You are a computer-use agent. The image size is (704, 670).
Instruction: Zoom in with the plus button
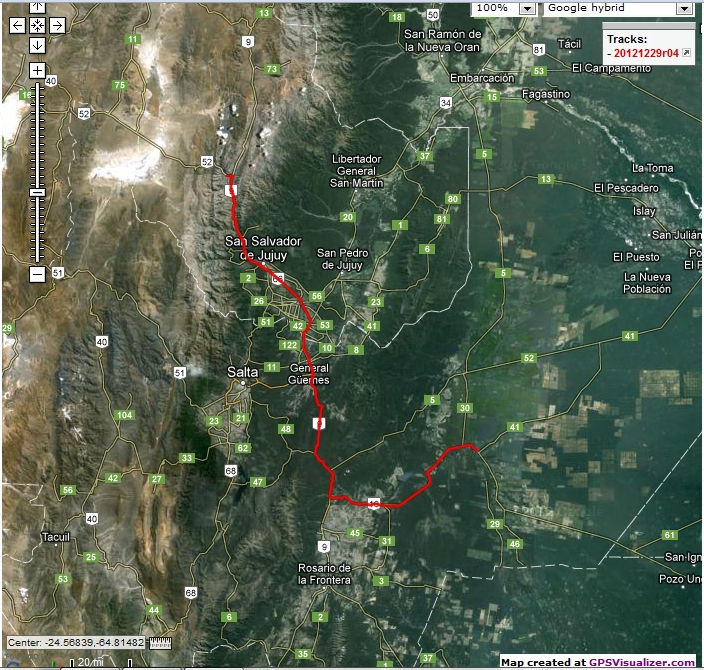37,71
